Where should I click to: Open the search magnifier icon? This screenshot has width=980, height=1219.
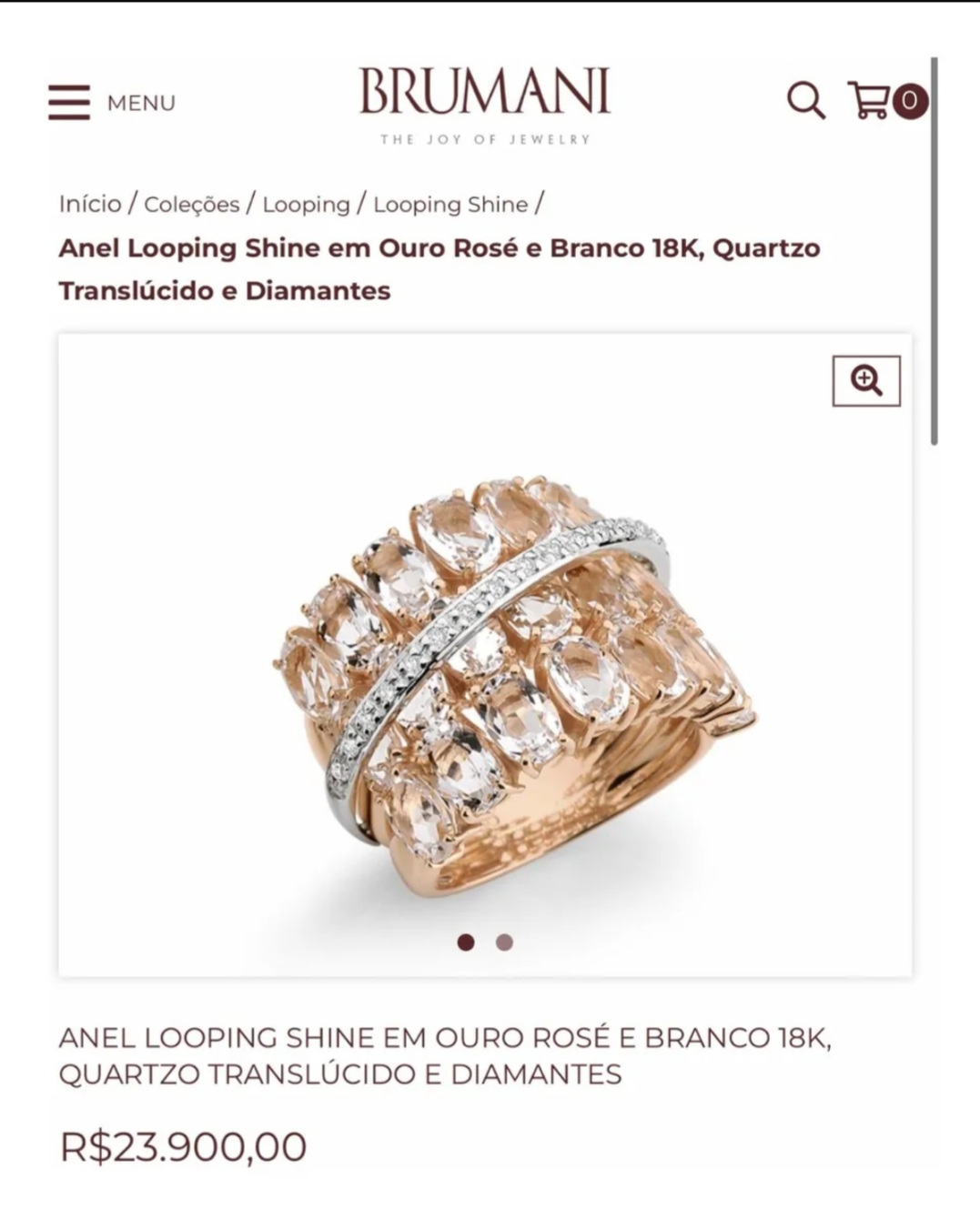tap(805, 100)
